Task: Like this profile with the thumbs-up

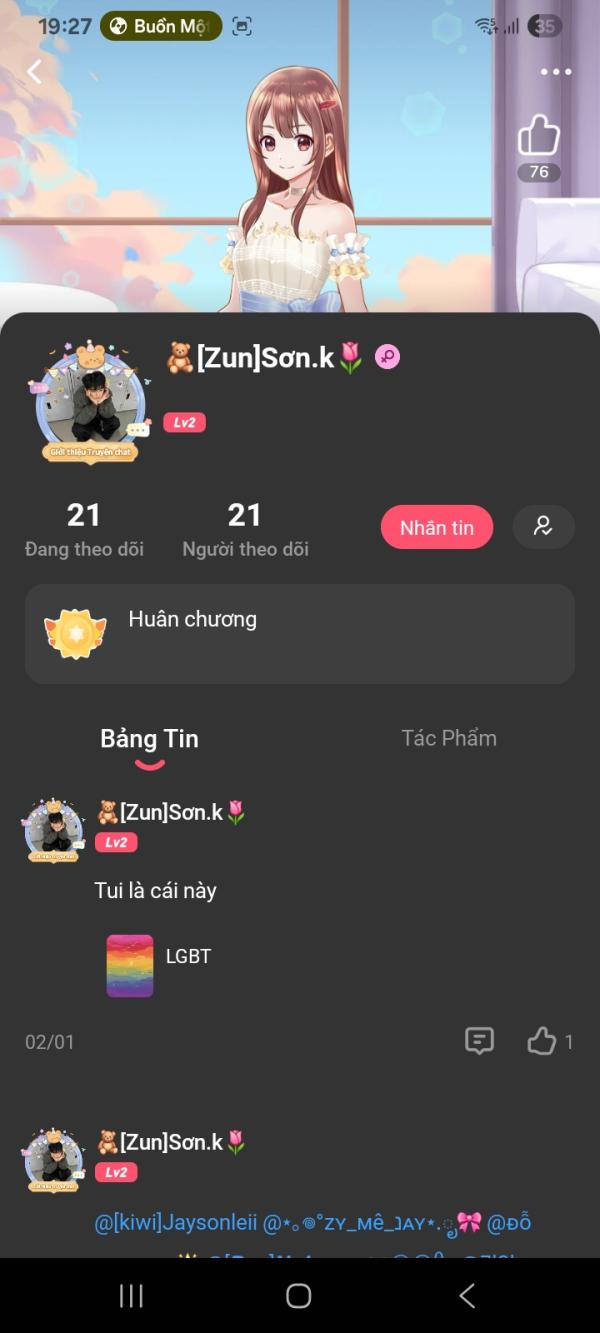Action: pos(539,135)
